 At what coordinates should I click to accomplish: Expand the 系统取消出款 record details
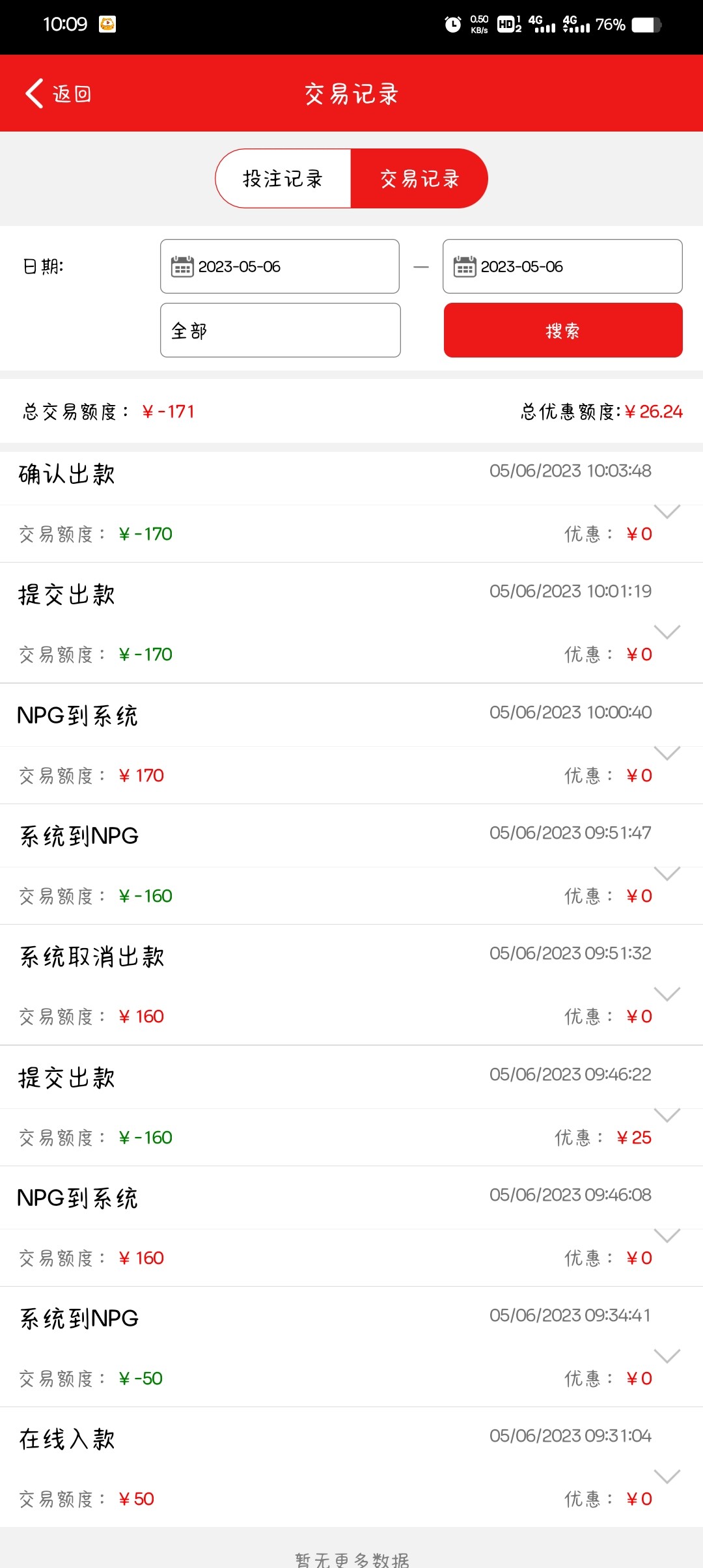[x=666, y=994]
